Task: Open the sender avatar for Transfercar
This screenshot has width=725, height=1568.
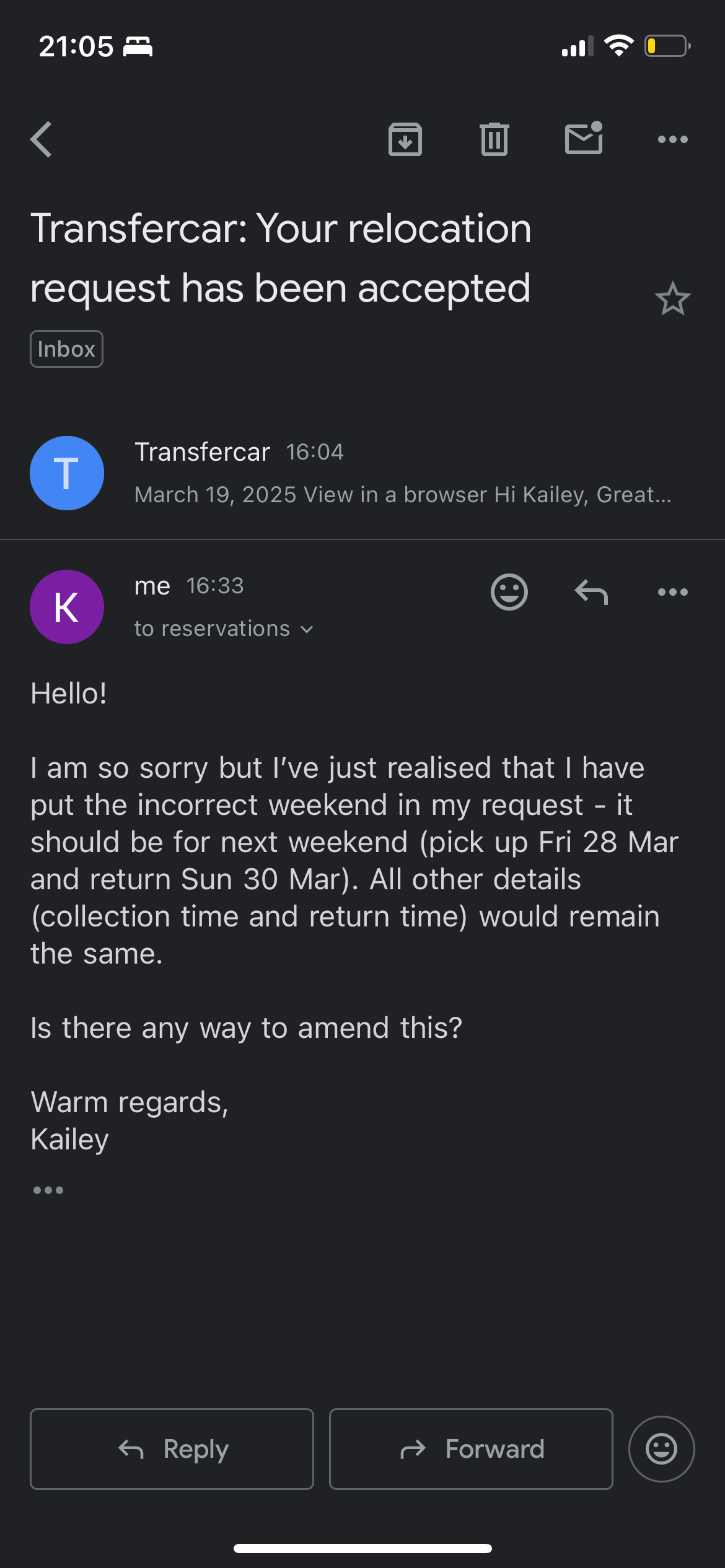Action: (67, 473)
